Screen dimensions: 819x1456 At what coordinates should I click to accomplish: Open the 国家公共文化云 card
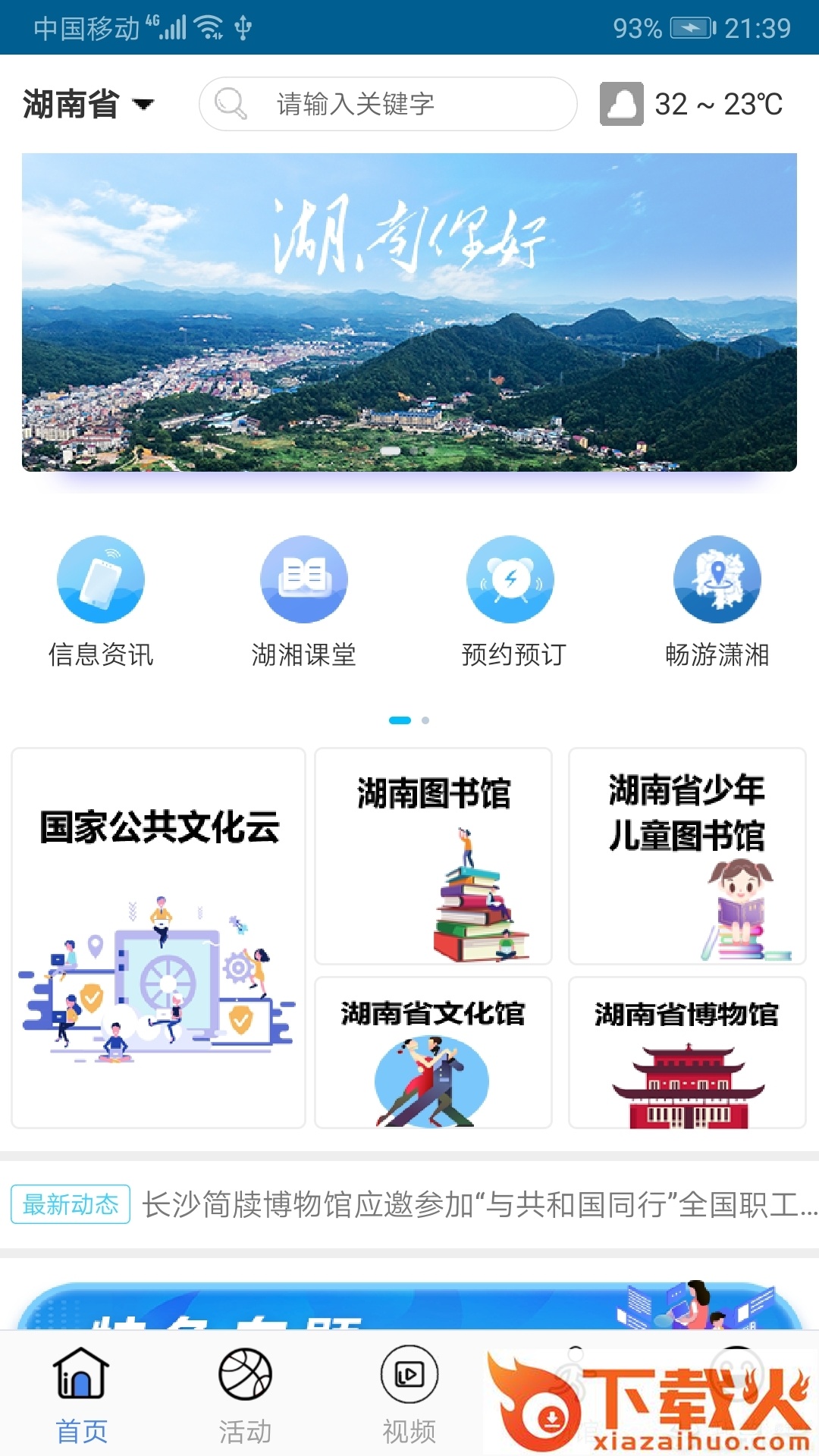(x=158, y=938)
